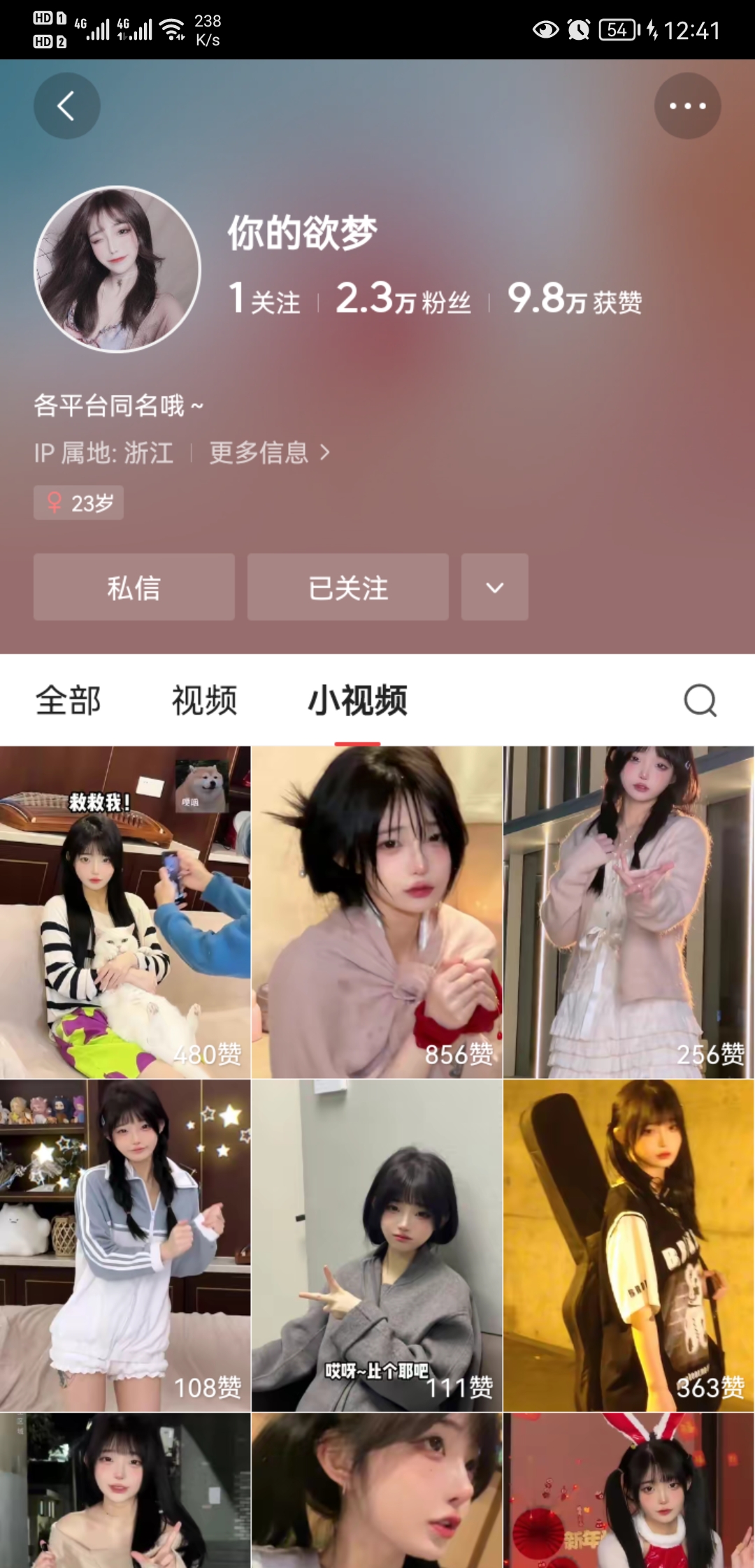The width and height of the screenshot is (755, 1568).
Task: Switch to the 全部 tab
Action: (69, 700)
